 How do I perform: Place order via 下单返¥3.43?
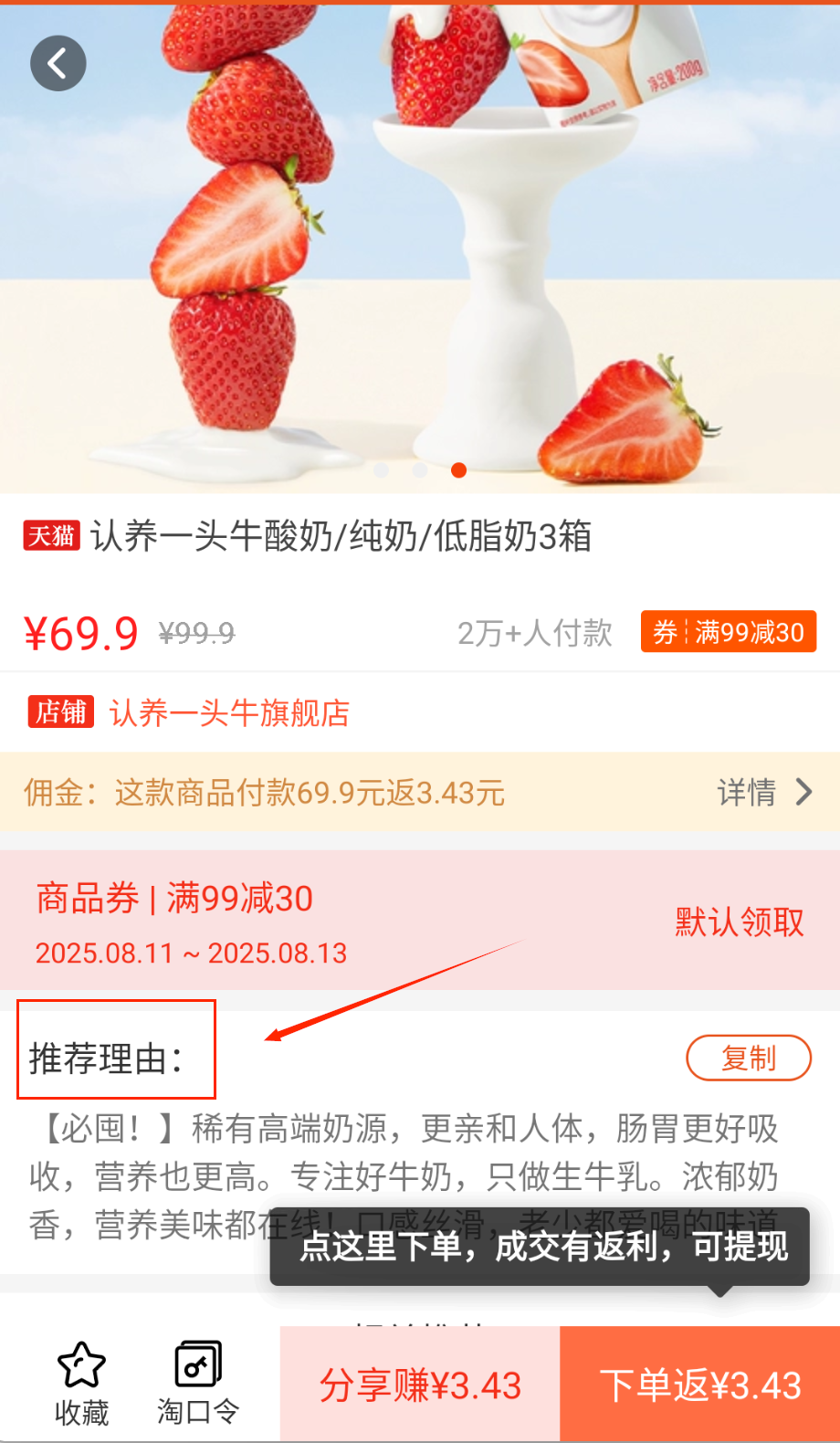tap(700, 1385)
